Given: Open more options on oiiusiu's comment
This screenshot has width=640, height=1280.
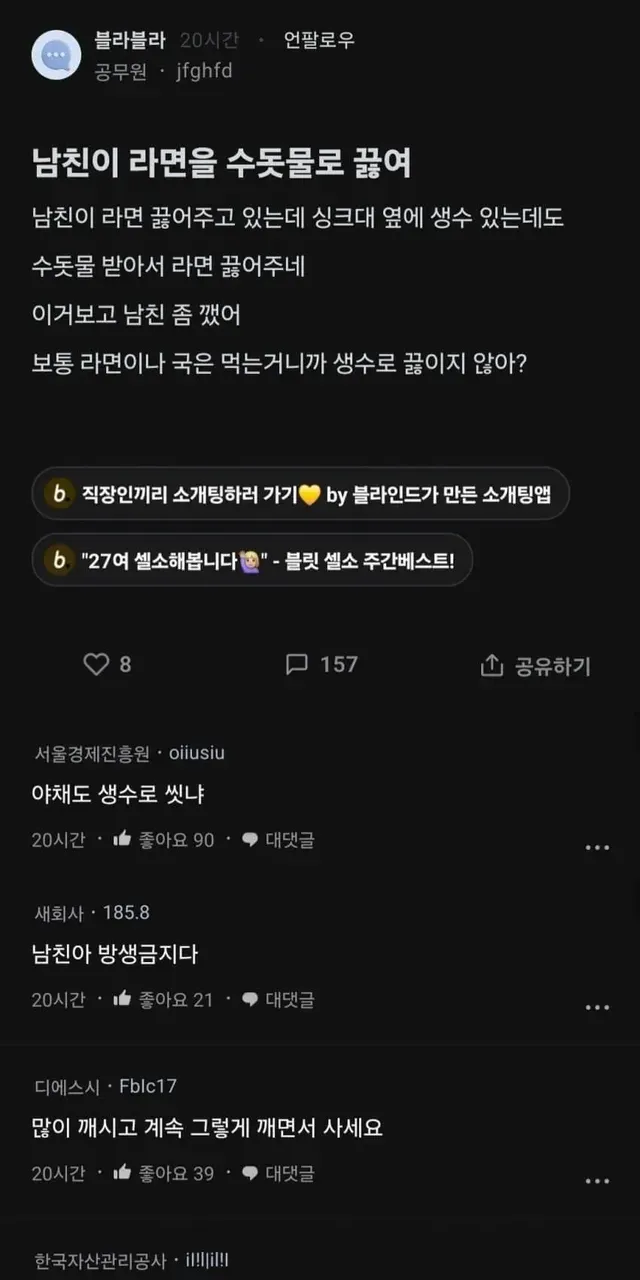Looking at the screenshot, I should point(597,848).
